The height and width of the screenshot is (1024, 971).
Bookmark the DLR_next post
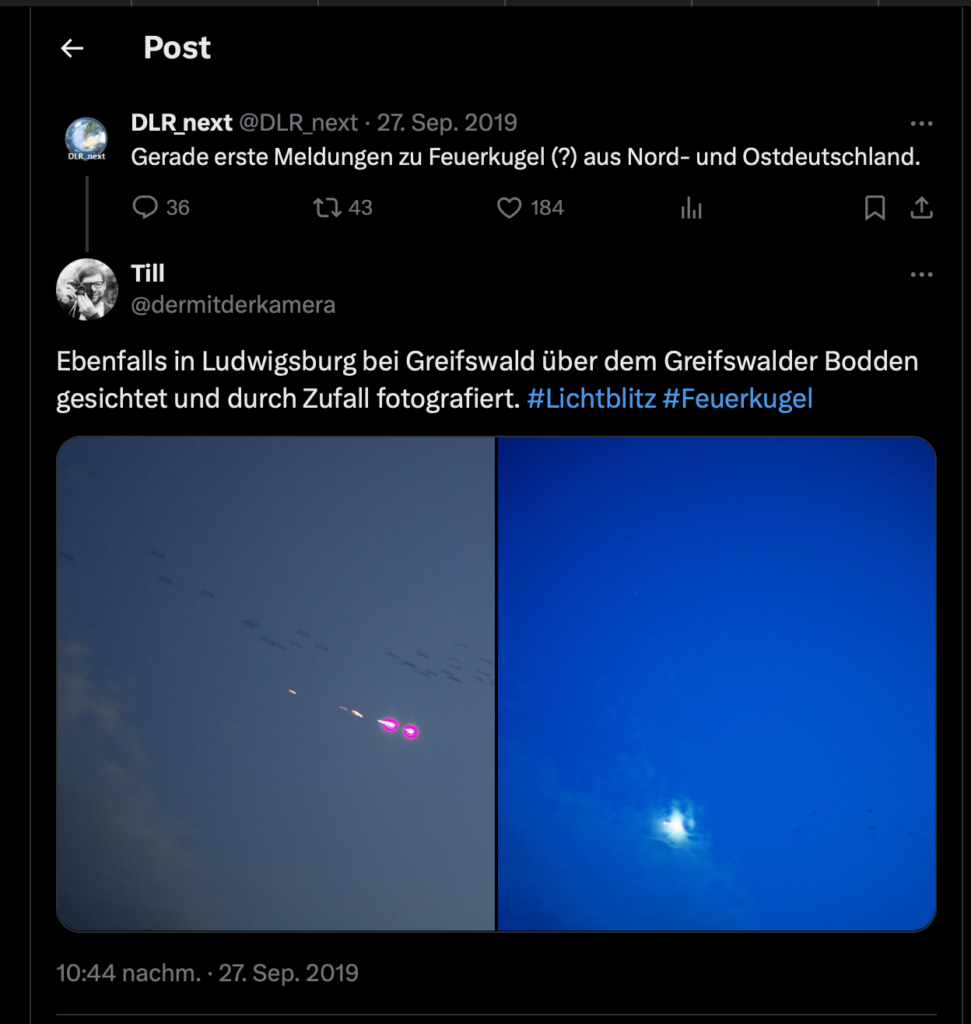point(874,207)
